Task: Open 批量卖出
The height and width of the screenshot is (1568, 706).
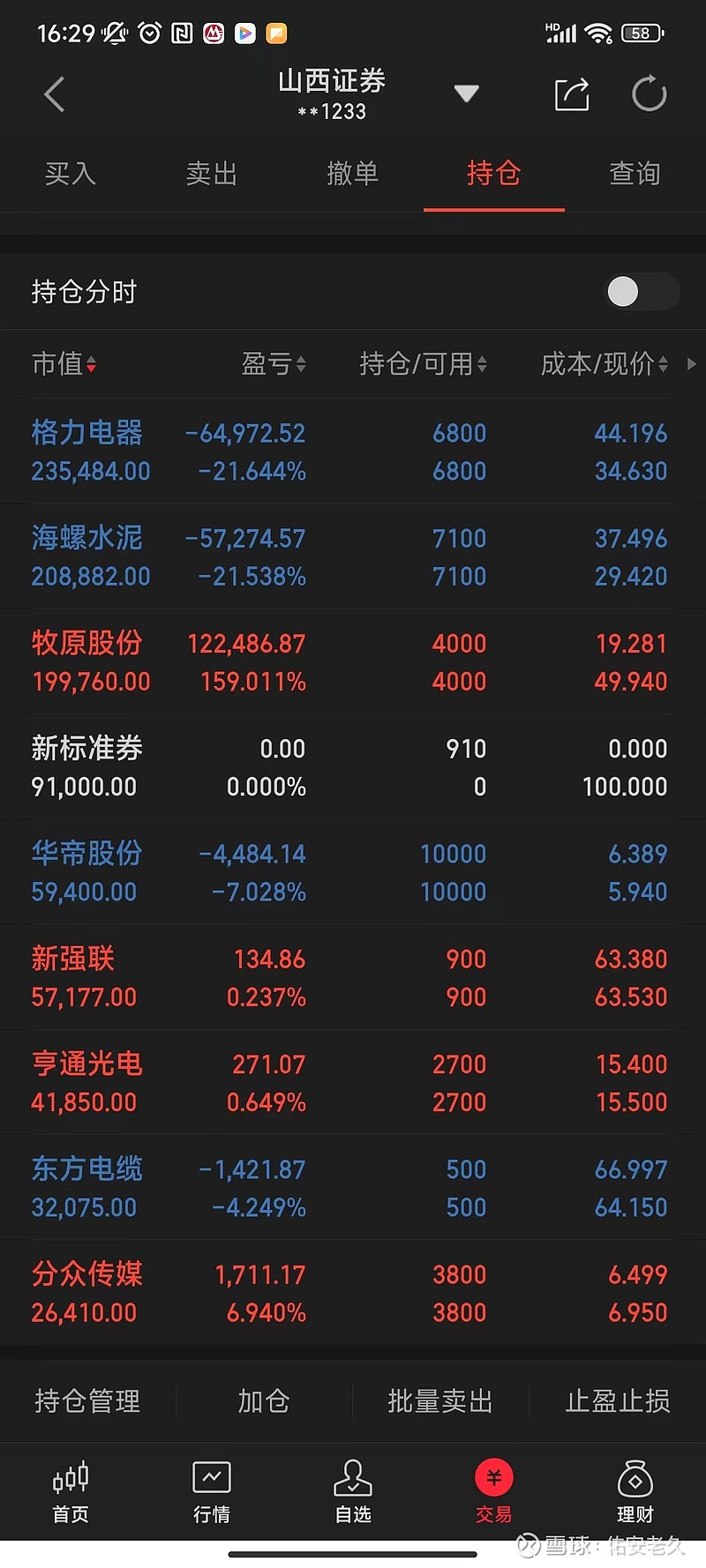Action: click(x=440, y=1401)
